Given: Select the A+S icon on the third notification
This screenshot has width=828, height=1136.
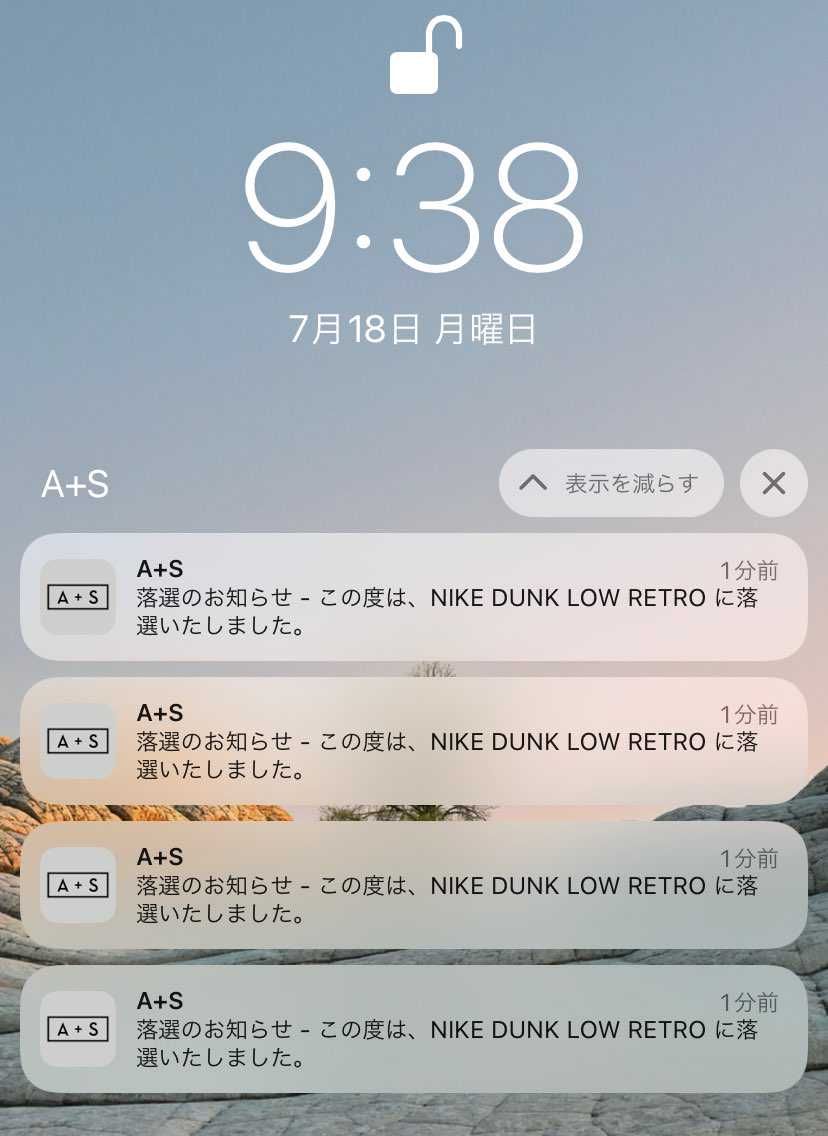Looking at the screenshot, I should [77, 885].
